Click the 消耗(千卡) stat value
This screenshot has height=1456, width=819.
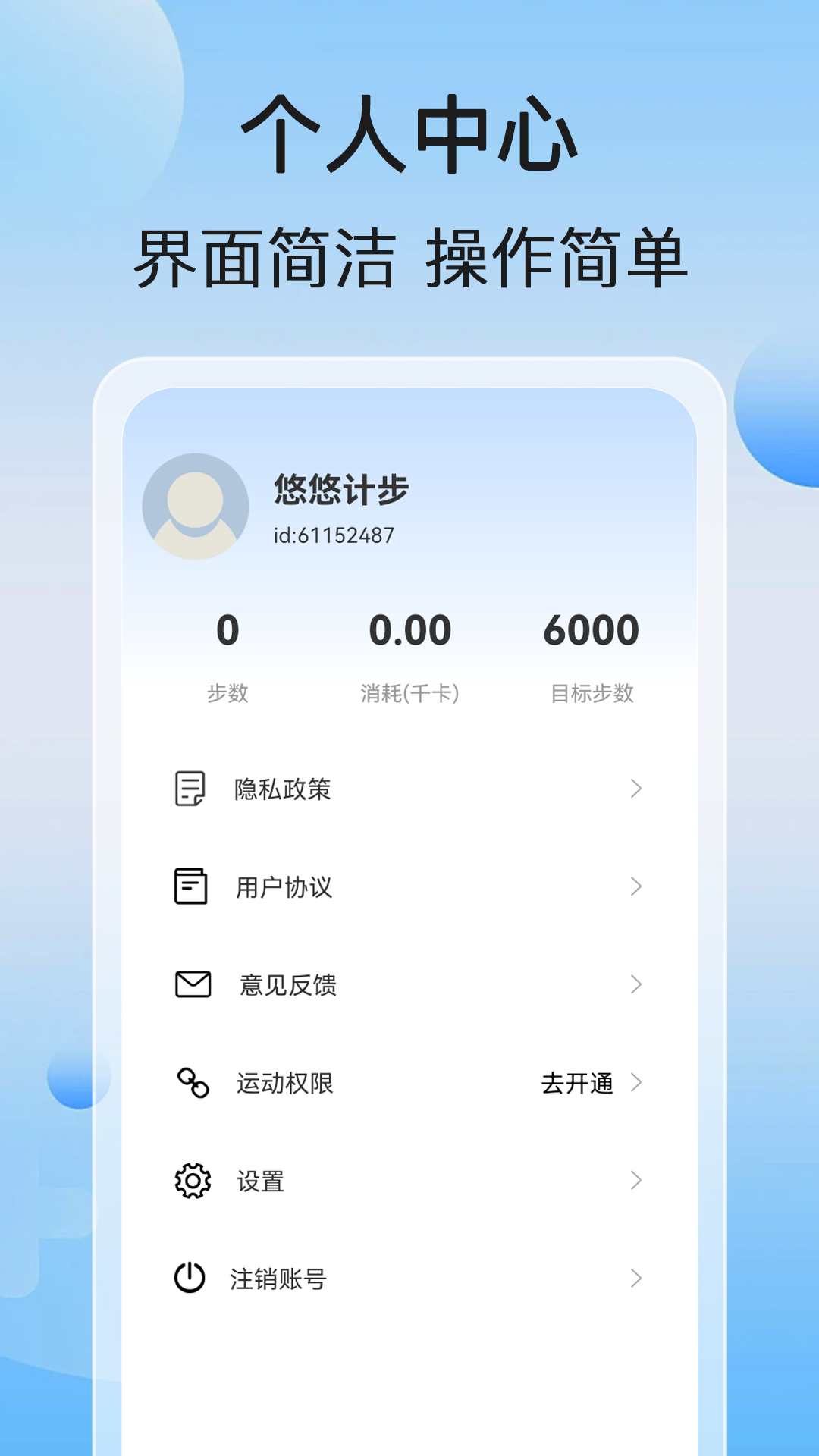410,629
